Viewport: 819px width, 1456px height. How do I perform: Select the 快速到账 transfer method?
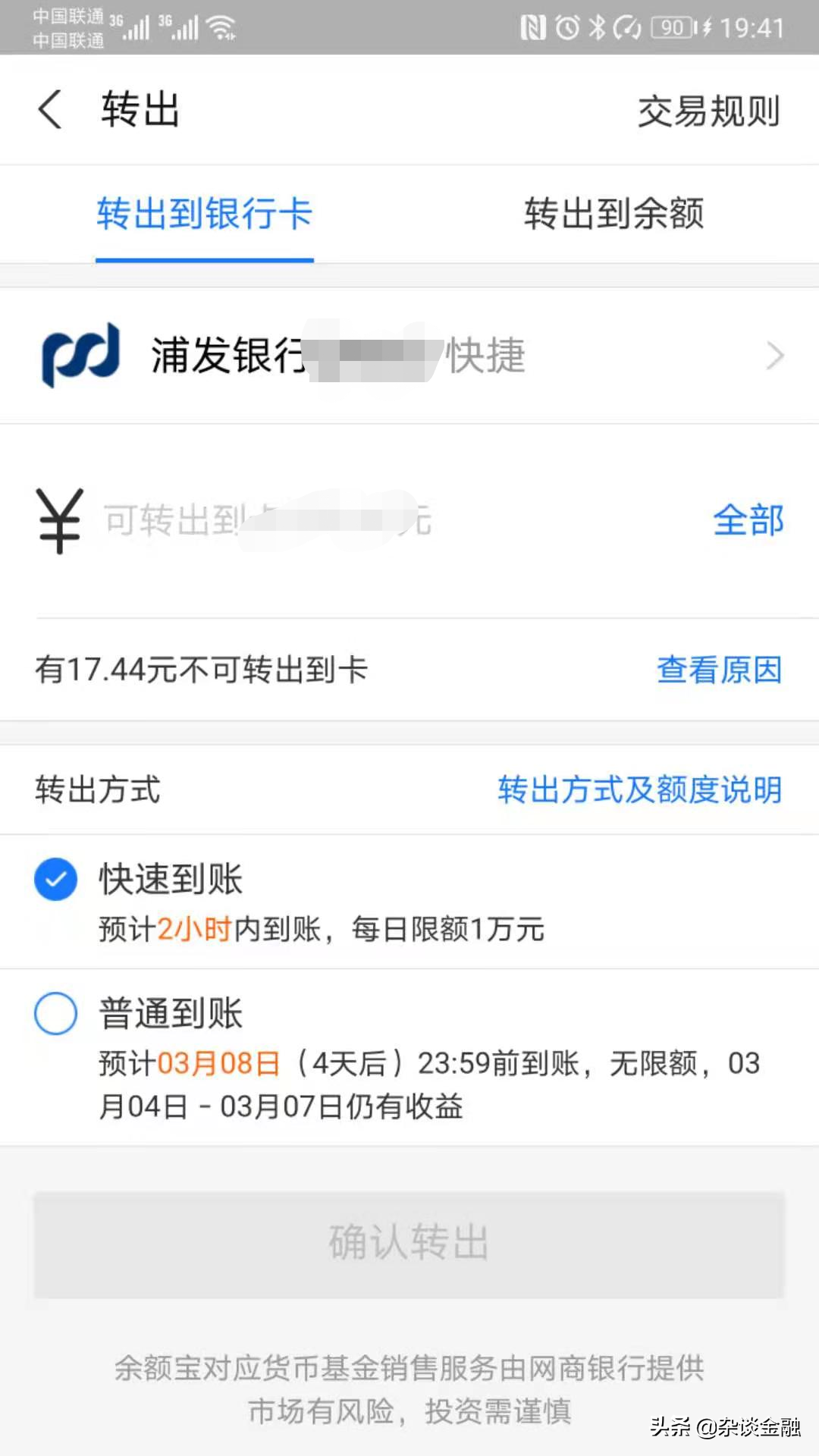pyautogui.click(x=56, y=880)
